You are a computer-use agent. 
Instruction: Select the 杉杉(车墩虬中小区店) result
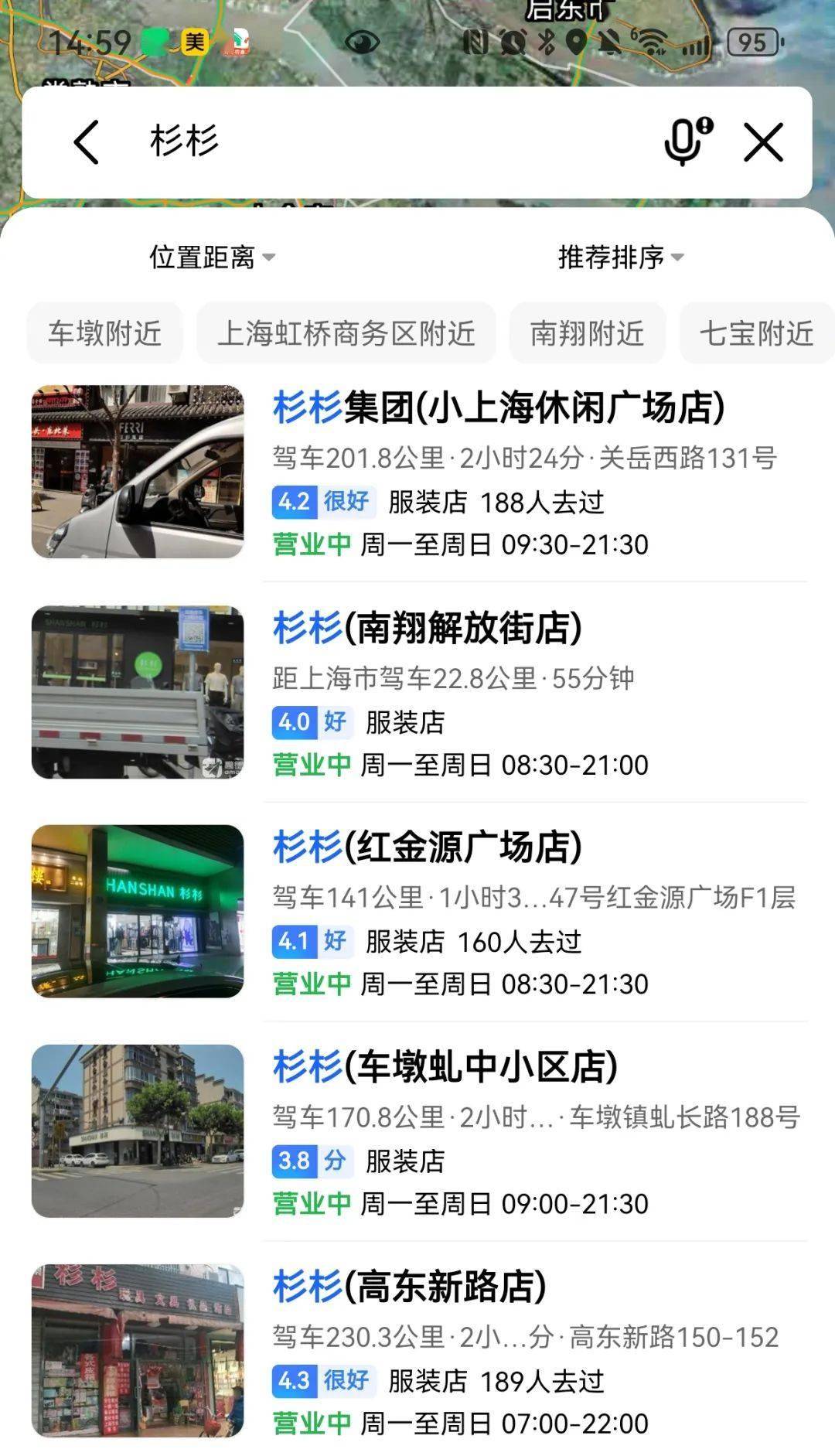click(445, 1066)
